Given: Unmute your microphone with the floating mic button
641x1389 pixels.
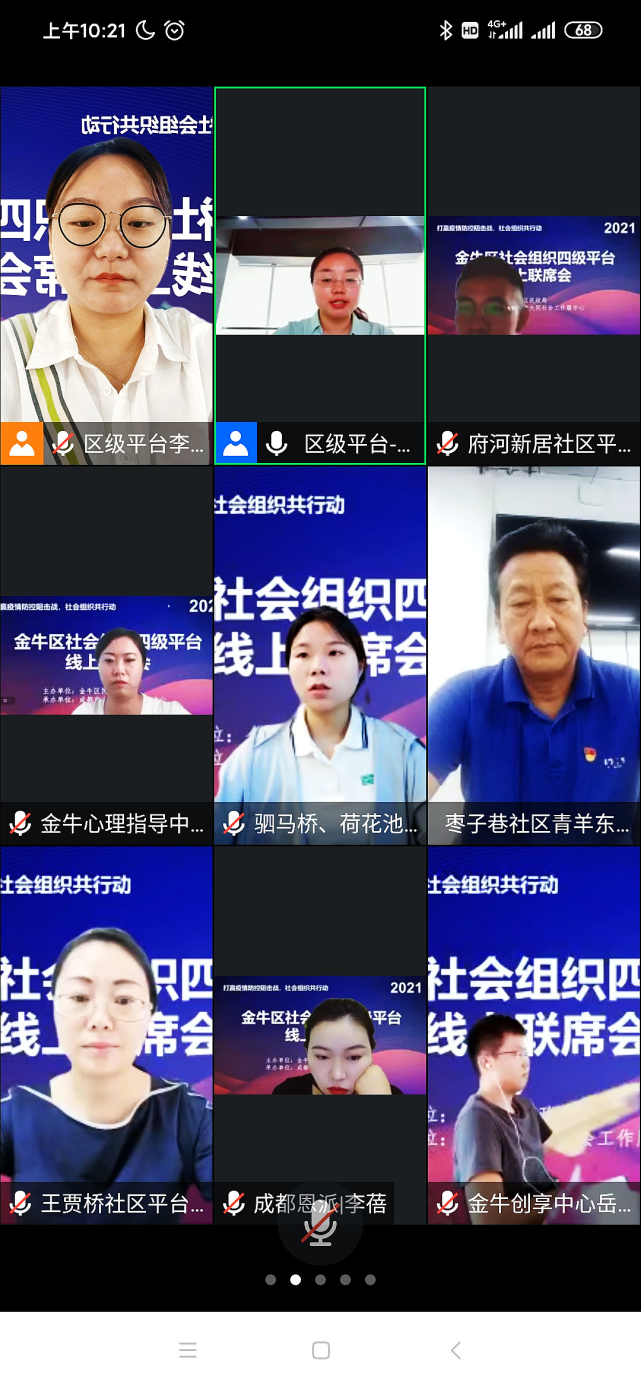Looking at the screenshot, I should tap(320, 1225).
